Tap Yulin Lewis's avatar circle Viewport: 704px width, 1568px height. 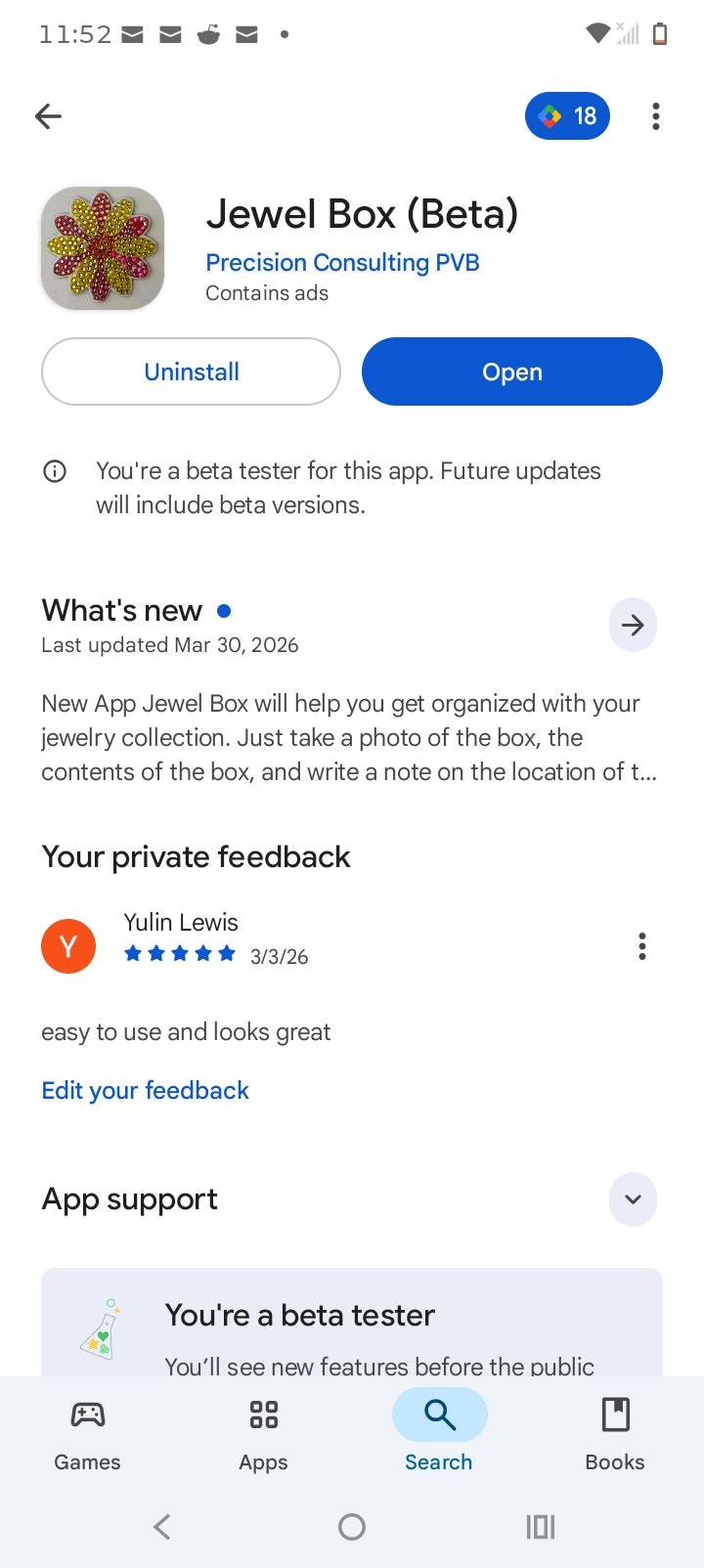[68, 945]
